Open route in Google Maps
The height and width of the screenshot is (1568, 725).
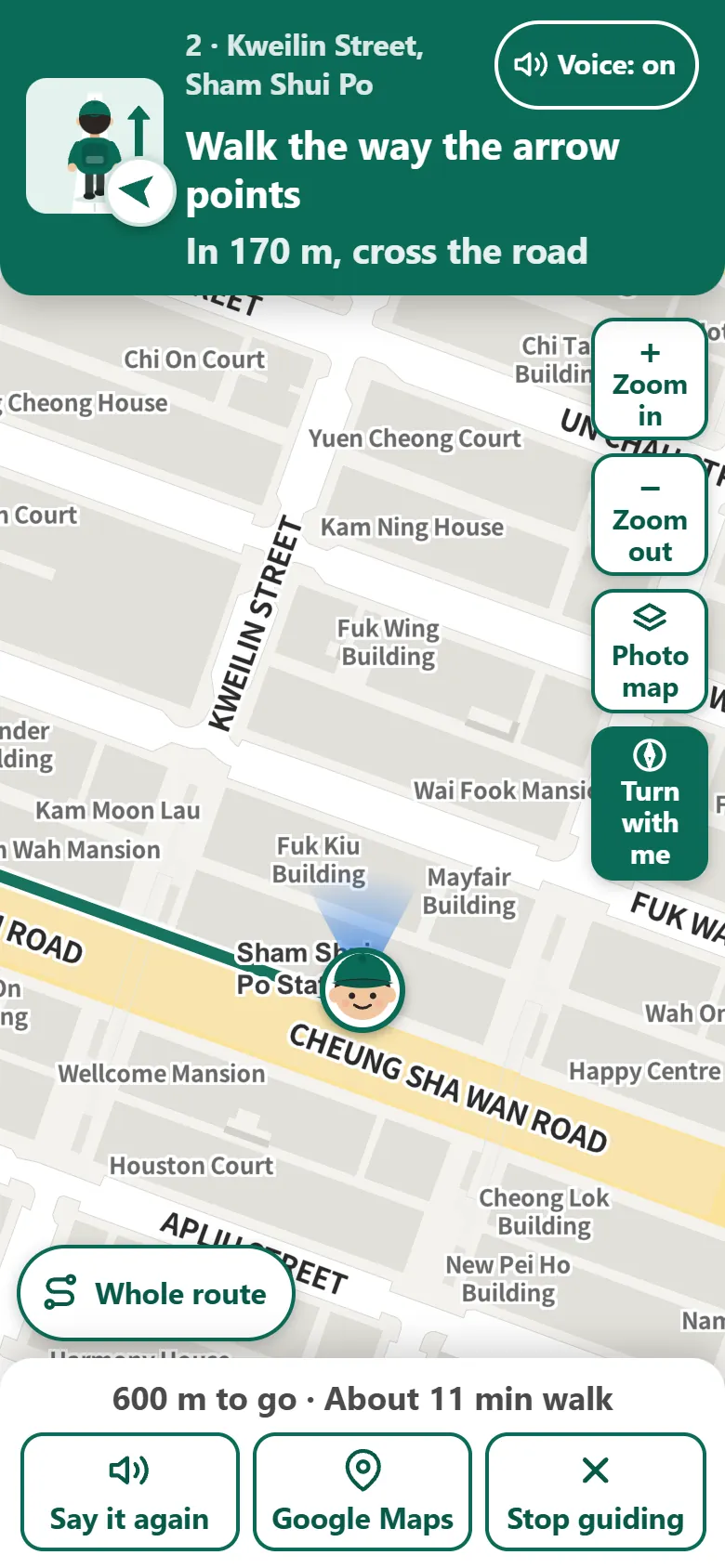pyautogui.click(x=362, y=1492)
